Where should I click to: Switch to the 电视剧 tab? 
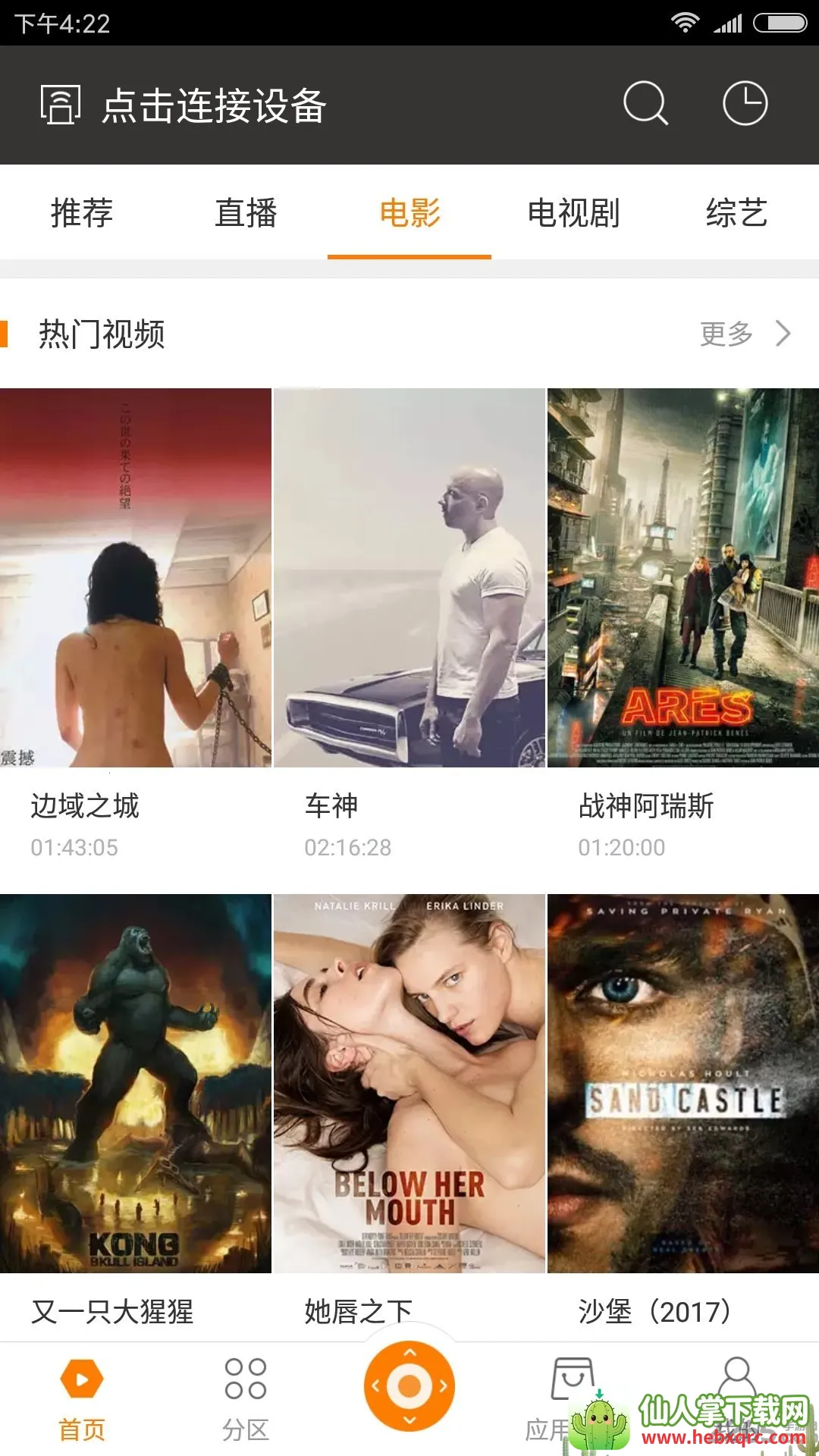click(x=573, y=212)
